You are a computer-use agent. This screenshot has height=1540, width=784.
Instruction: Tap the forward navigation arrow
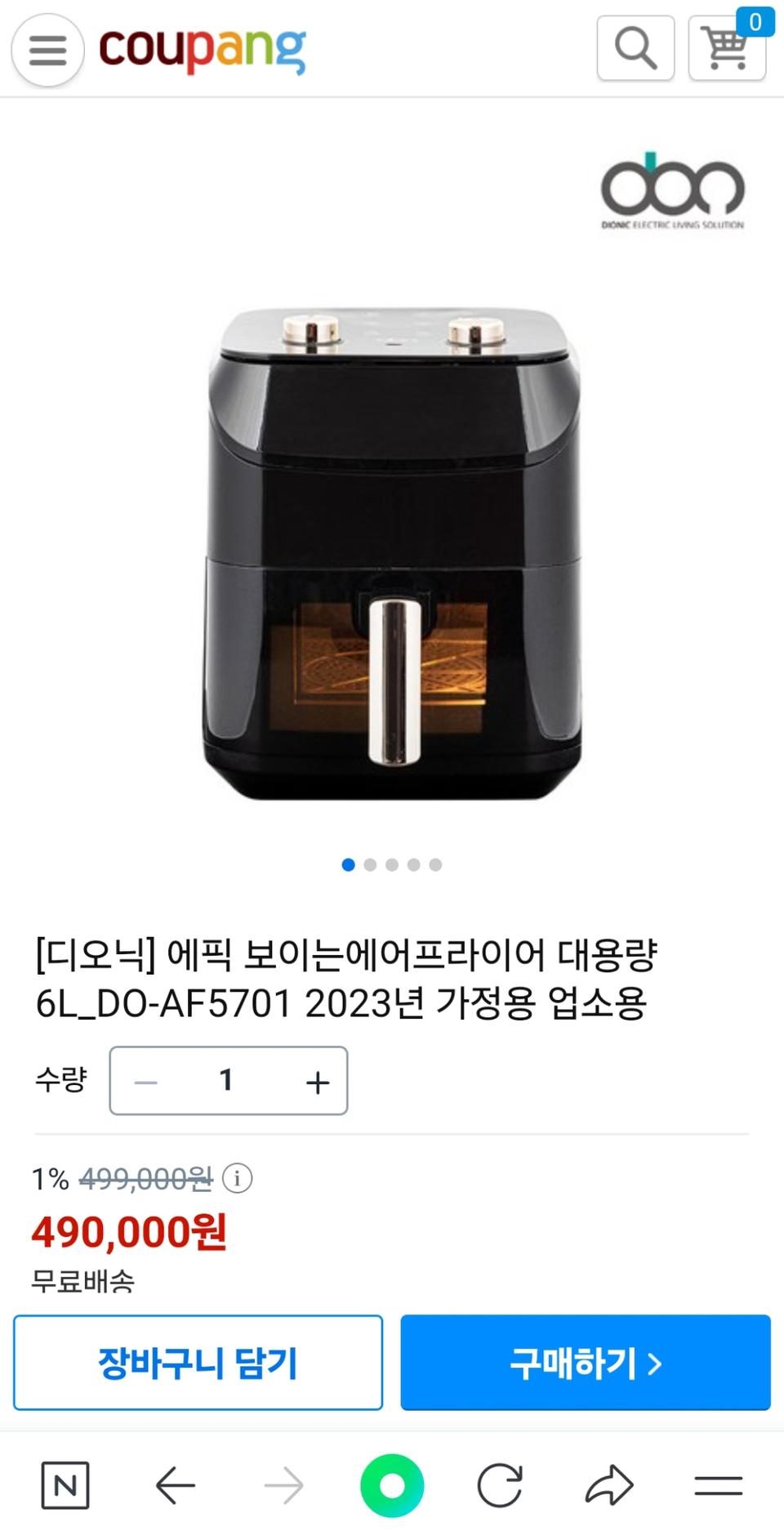284,1484
